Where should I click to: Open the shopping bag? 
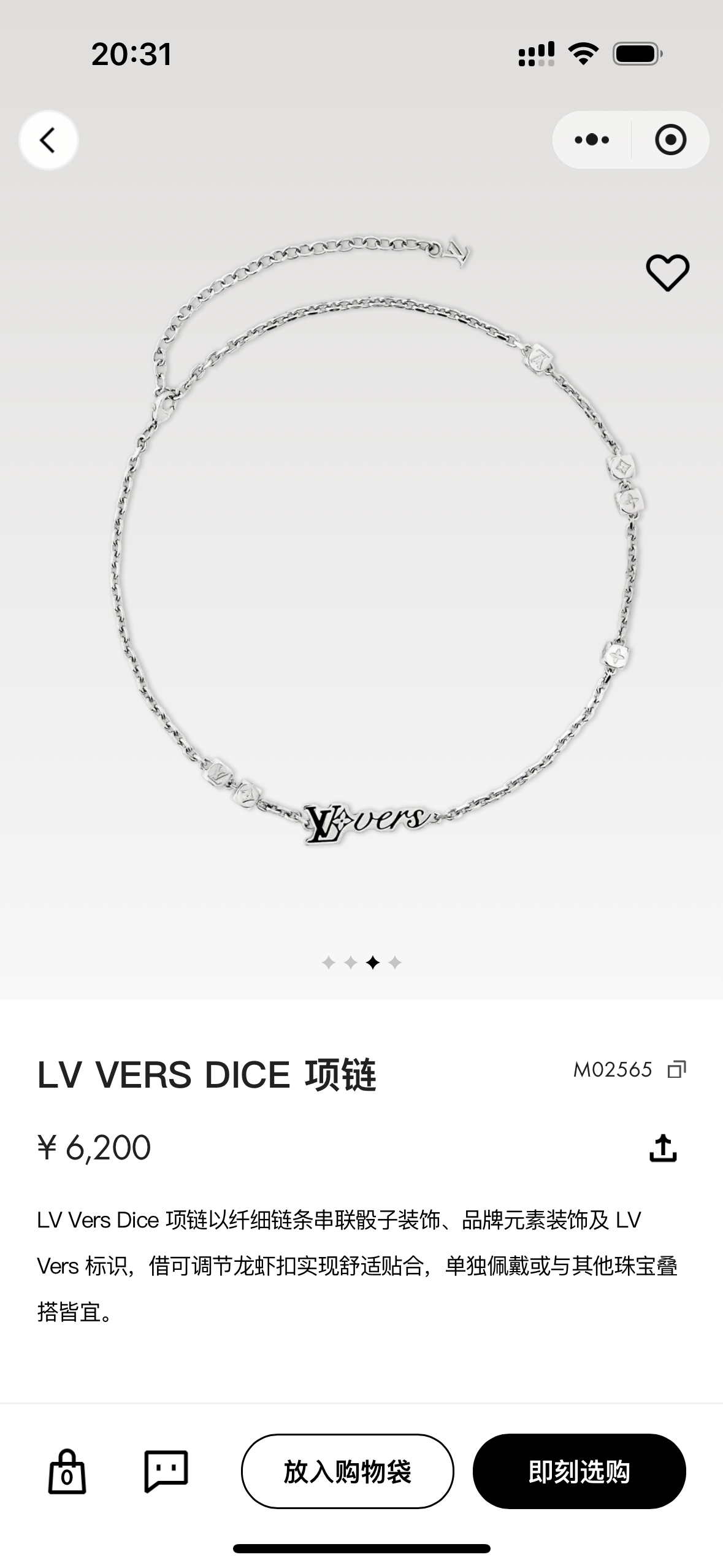coord(67,1471)
